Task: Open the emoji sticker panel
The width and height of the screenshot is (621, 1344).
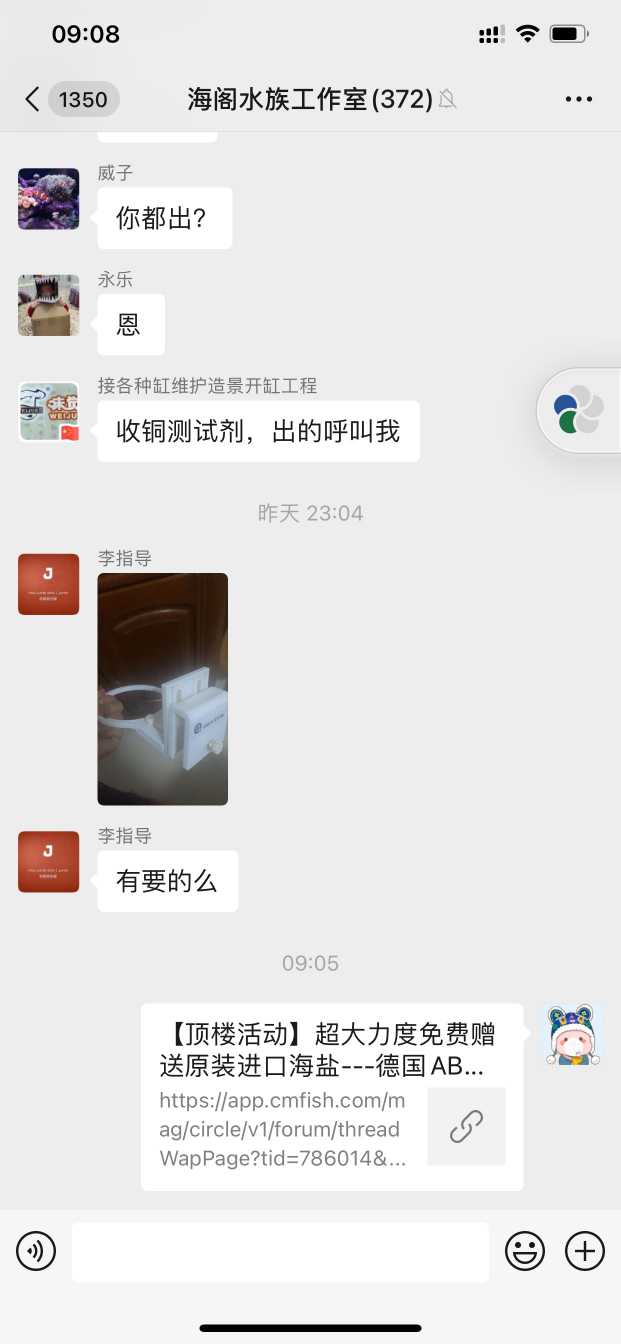Action: tap(525, 1251)
